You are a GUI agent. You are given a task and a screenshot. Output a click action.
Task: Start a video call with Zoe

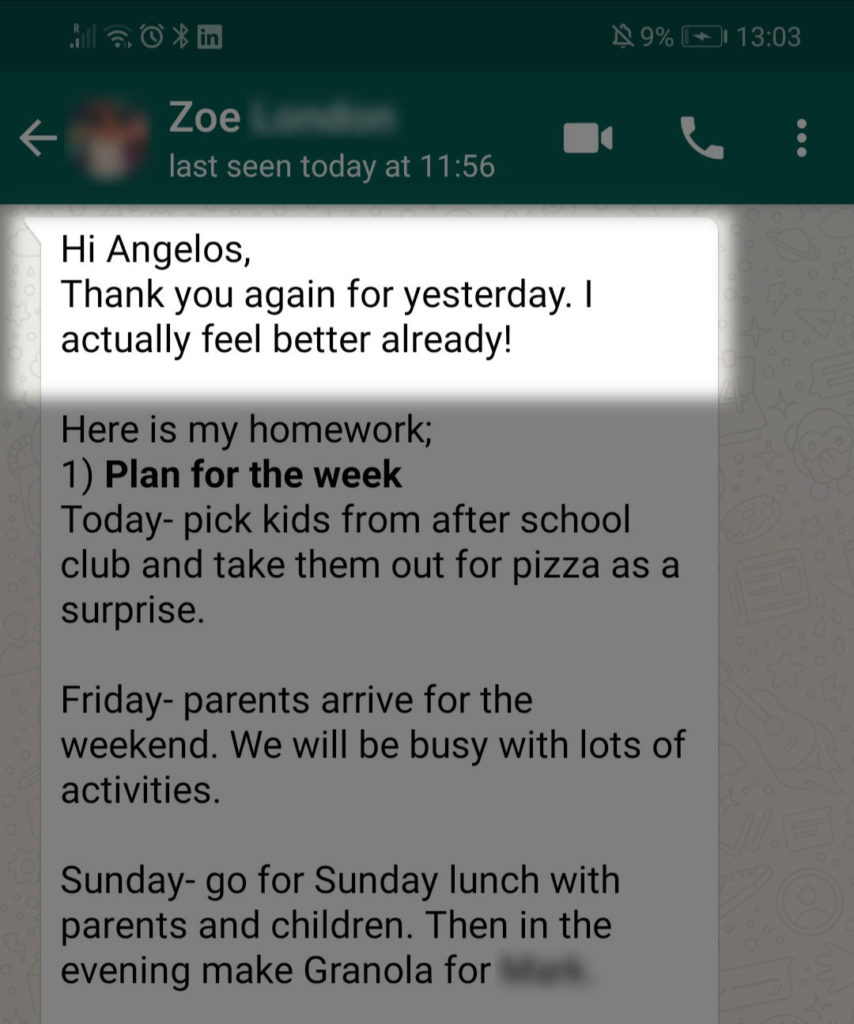588,138
